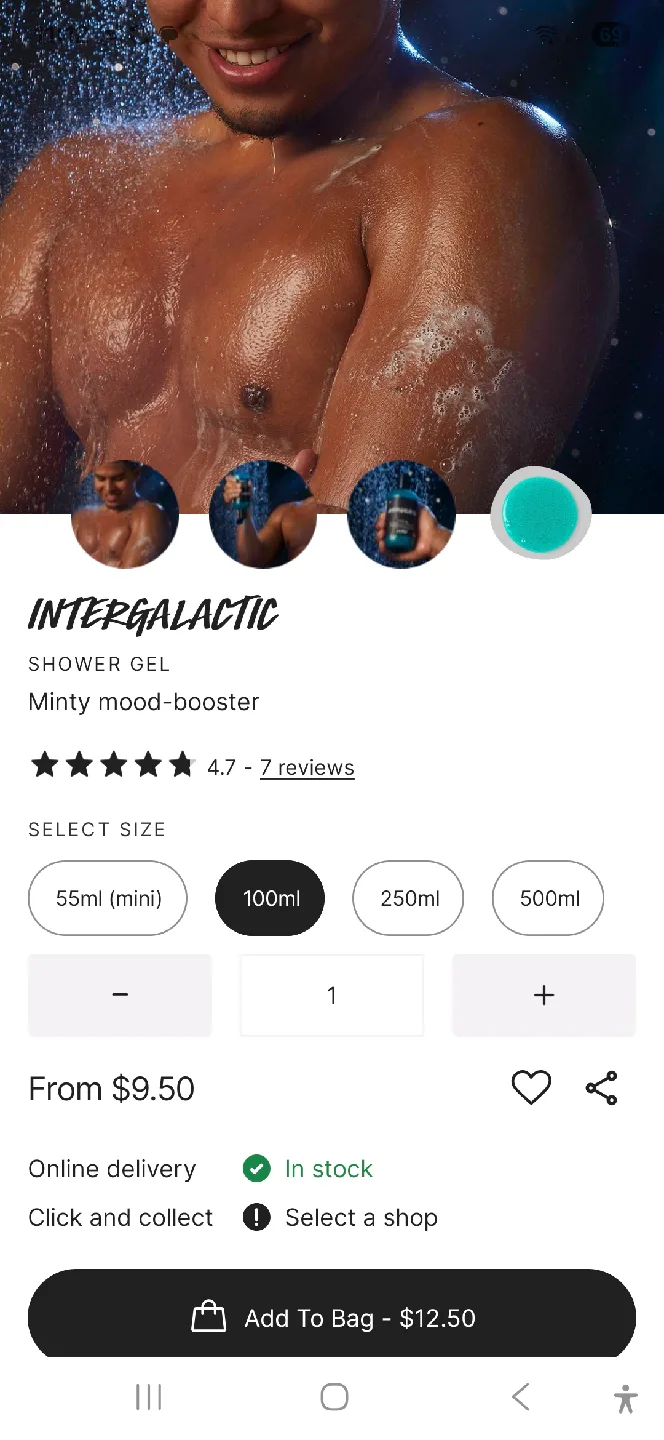Select the 100ml size option

click(x=270, y=898)
